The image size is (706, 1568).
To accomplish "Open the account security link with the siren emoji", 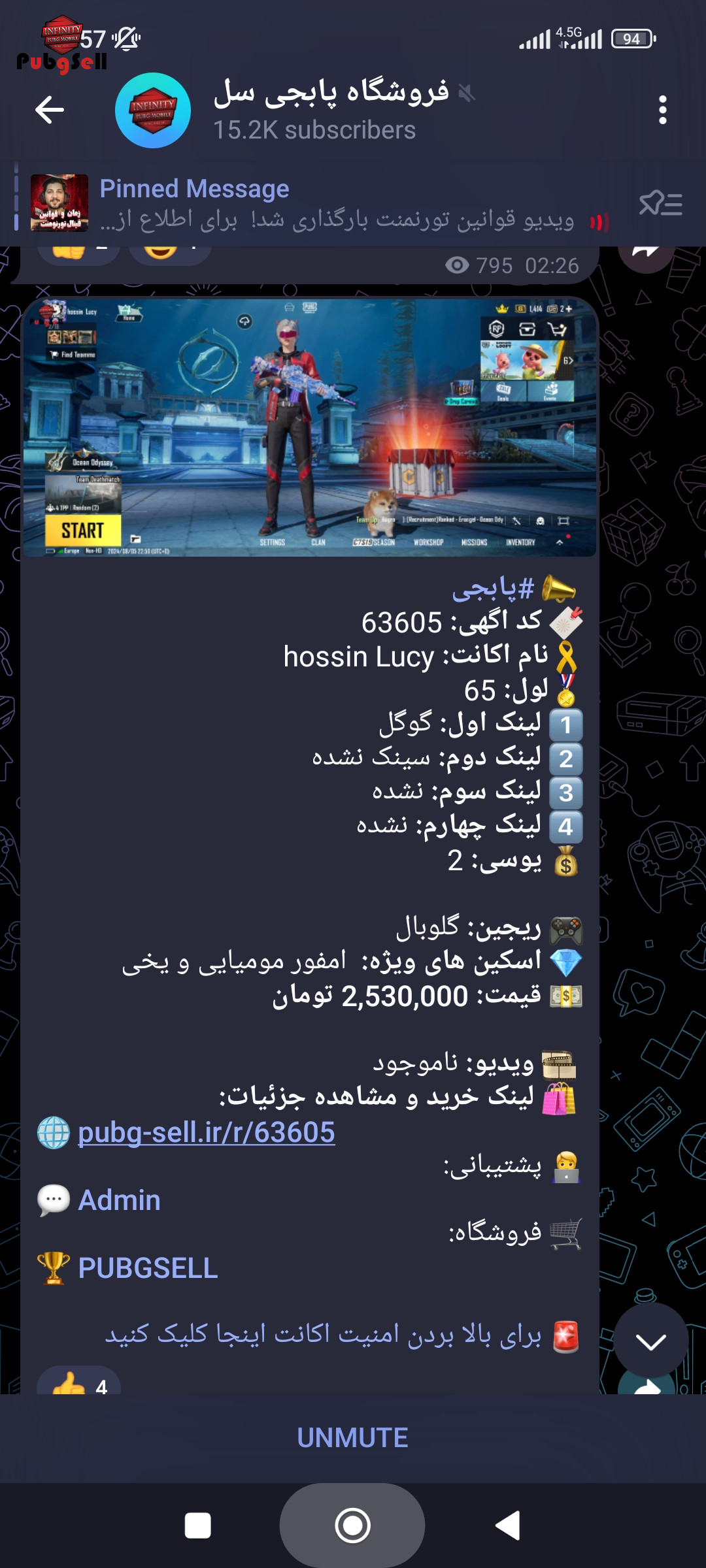I will (324, 1335).
